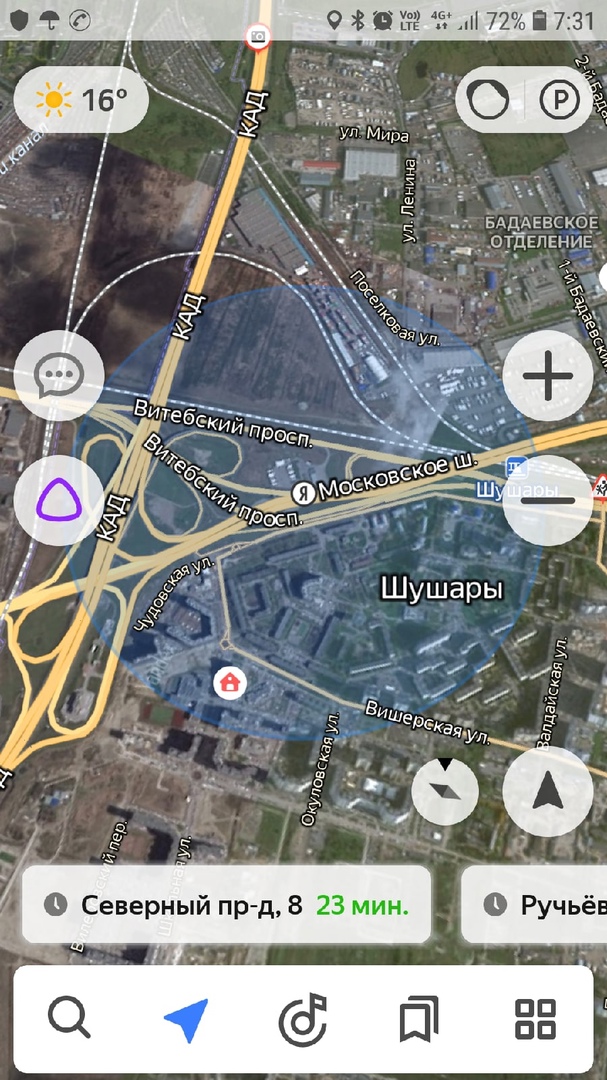The width and height of the screenshot is (607, 1080).
Task: Tap the home marker on the map
Action: click(x=230, y=684)
